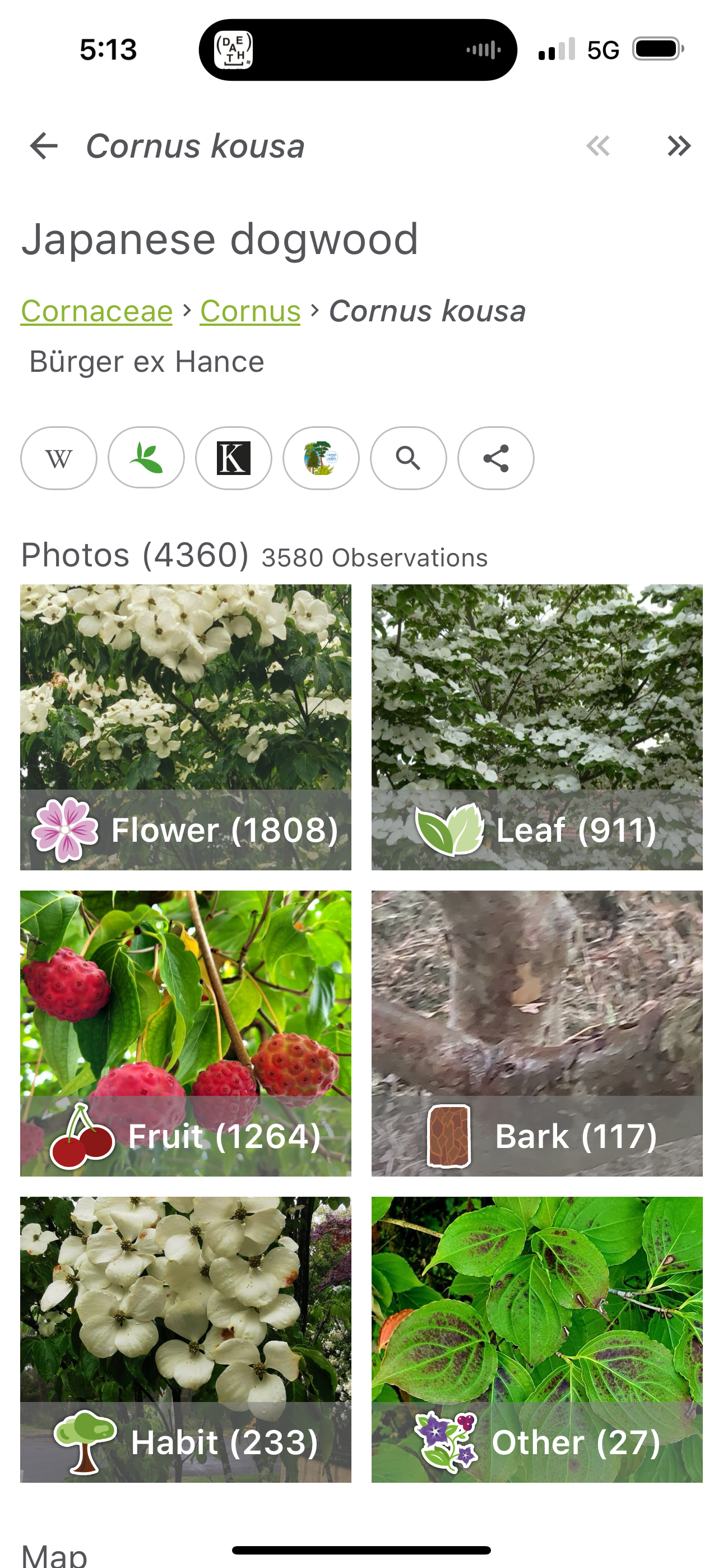Open the Kew K reference button
The height and width of the screenshot is (1568, 723).
(234, 458)
